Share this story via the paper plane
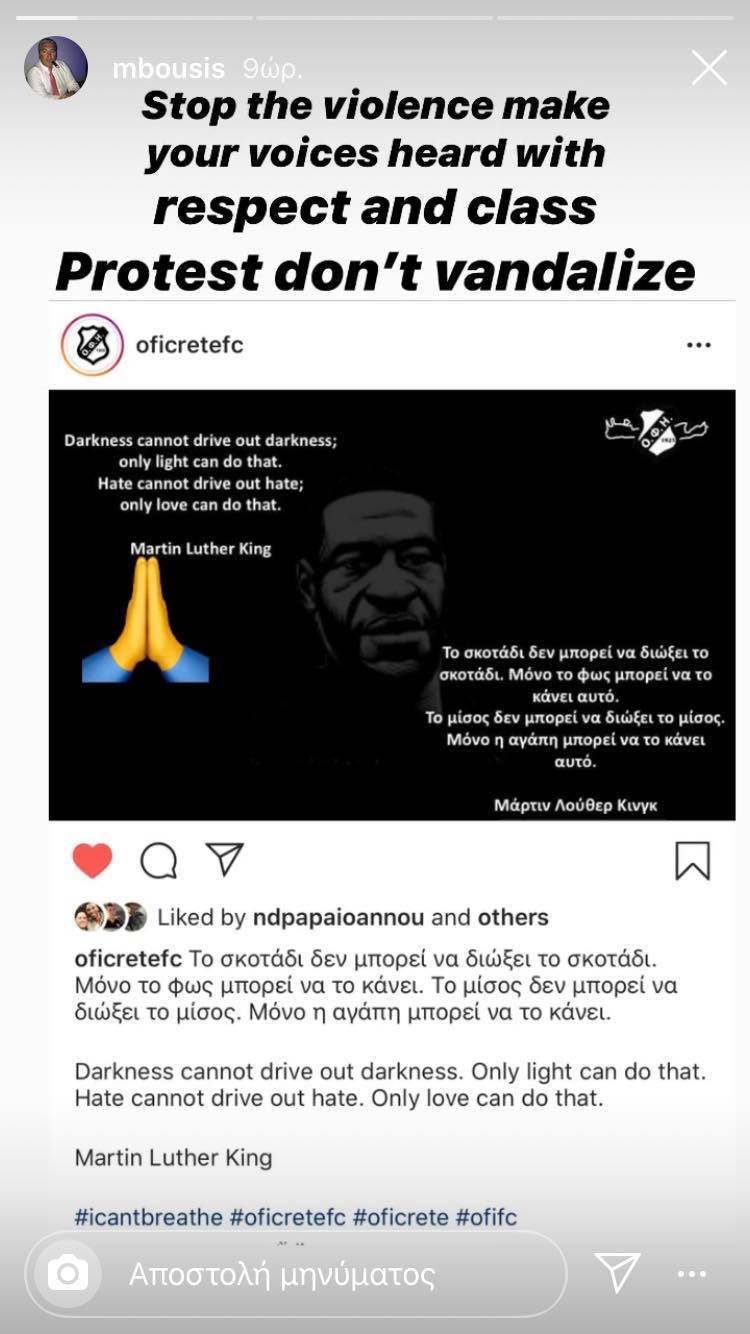This screenshot has width=750, height=1334. pos(617,1273)
